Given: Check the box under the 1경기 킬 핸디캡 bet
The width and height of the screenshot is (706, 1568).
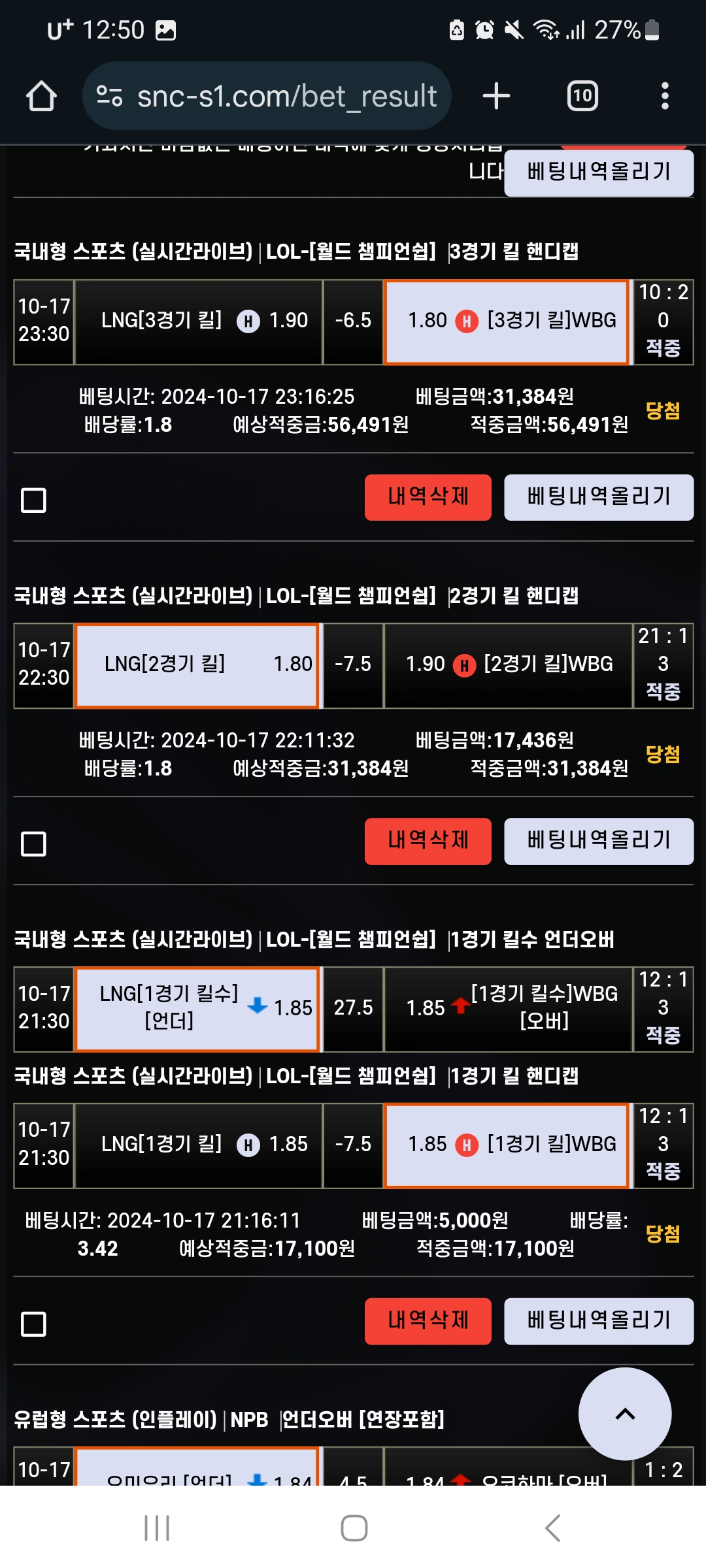Looking at the screenshot, I should click(34, 1324).
